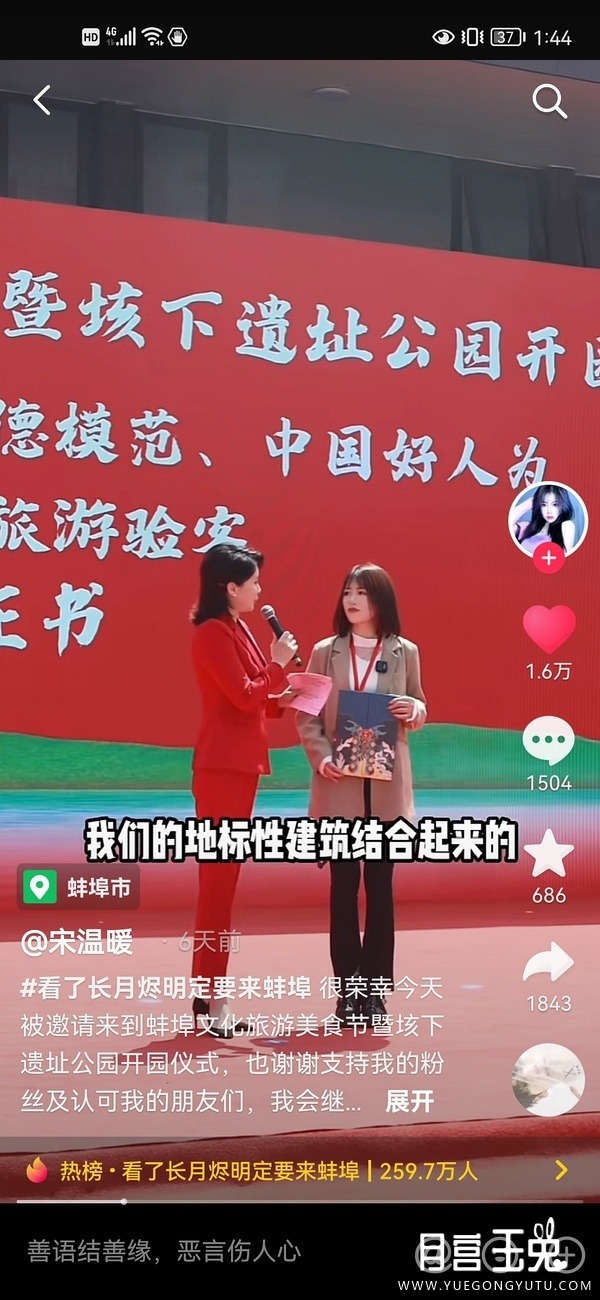Open the spinning music disc
600x1300 pixels.
548,1080
